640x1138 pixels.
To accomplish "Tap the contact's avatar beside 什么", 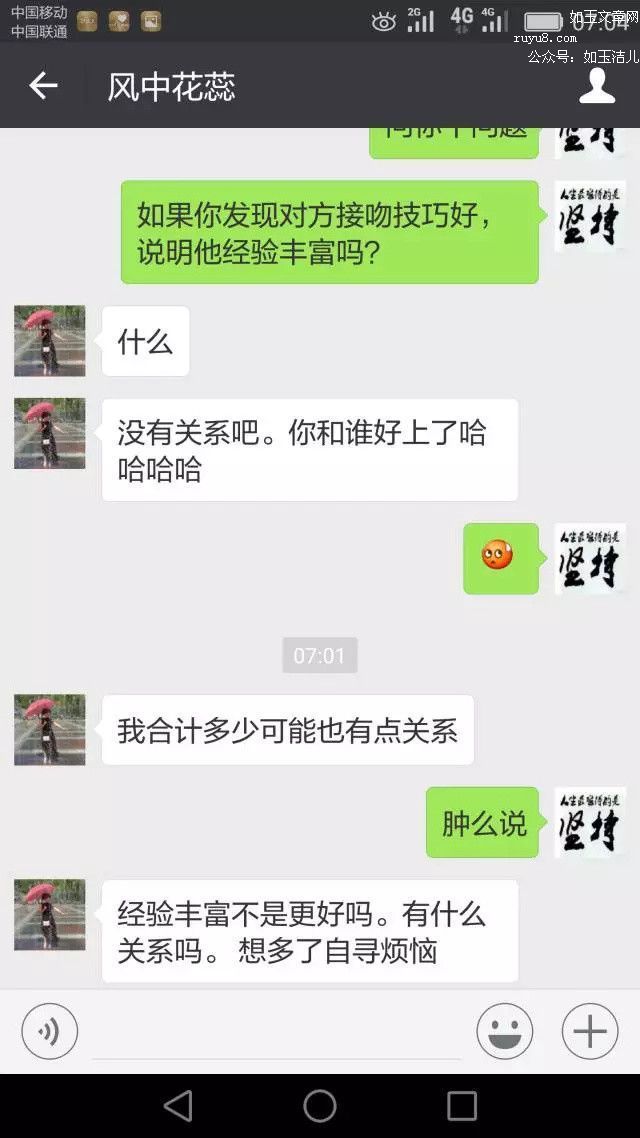I will point(50,341).
